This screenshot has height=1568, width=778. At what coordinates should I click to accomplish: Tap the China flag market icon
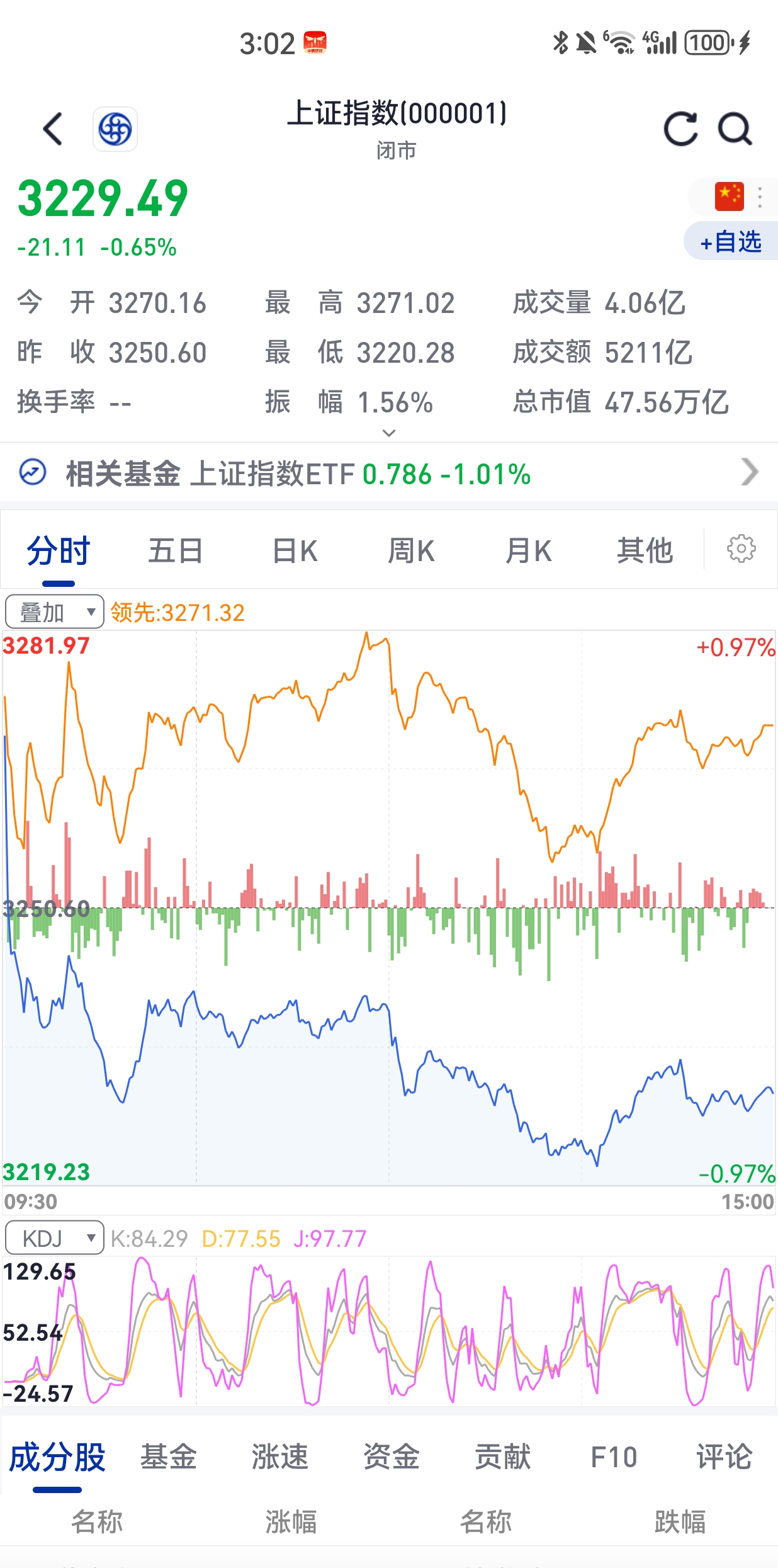730,197
